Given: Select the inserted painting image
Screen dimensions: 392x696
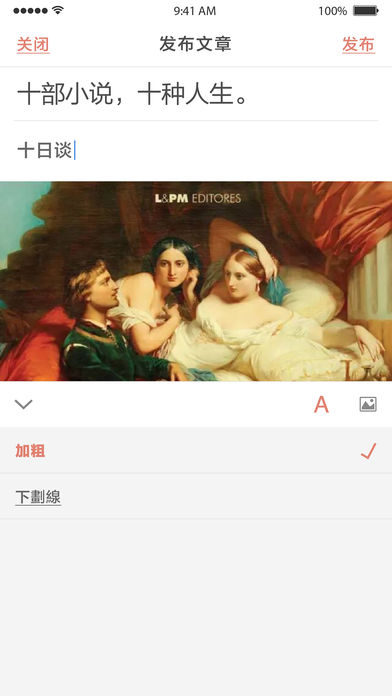Looking at the screenshot, I should (x=196, y=281).
